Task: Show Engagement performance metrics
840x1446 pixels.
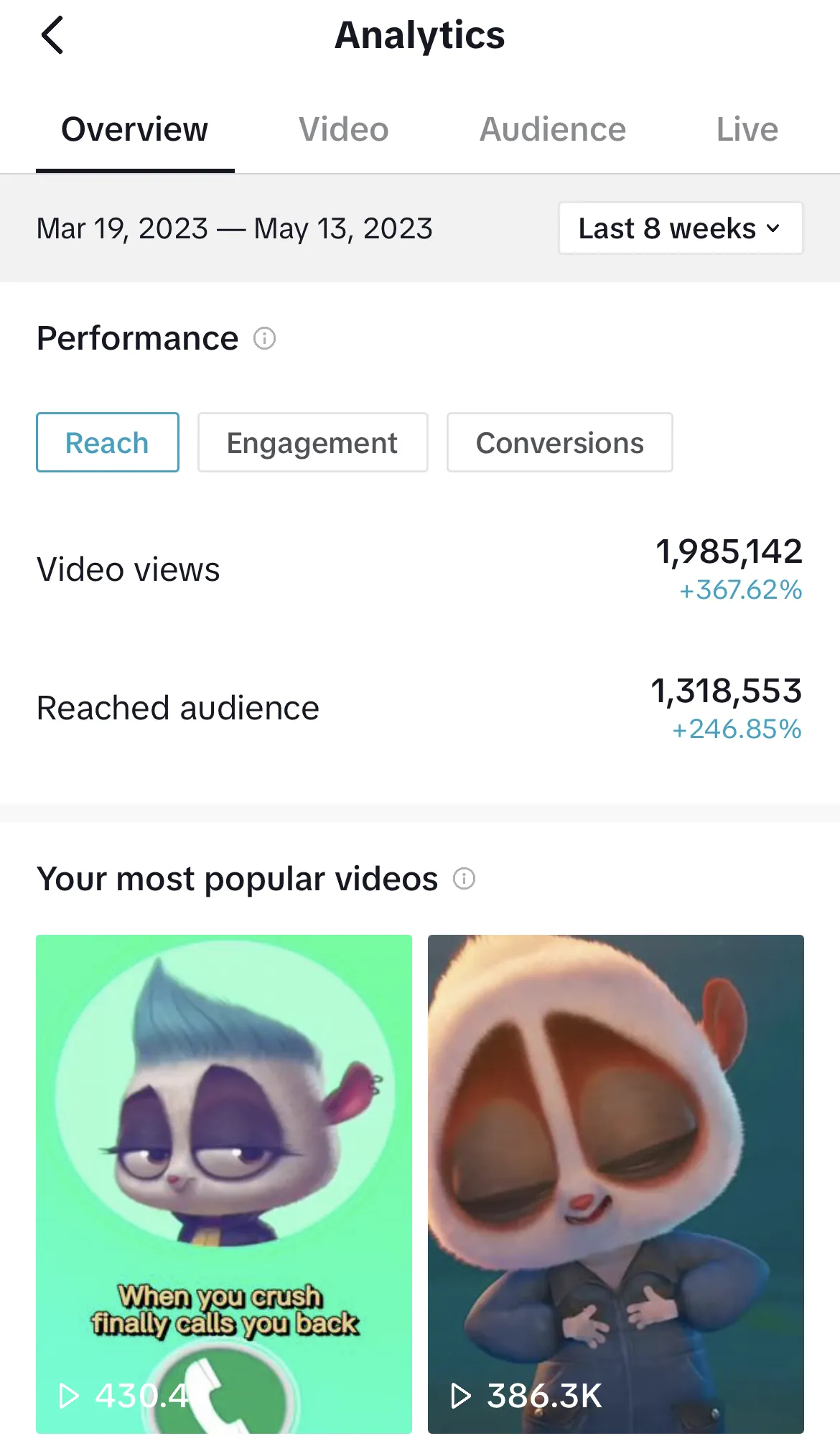Action: [312, 442]
